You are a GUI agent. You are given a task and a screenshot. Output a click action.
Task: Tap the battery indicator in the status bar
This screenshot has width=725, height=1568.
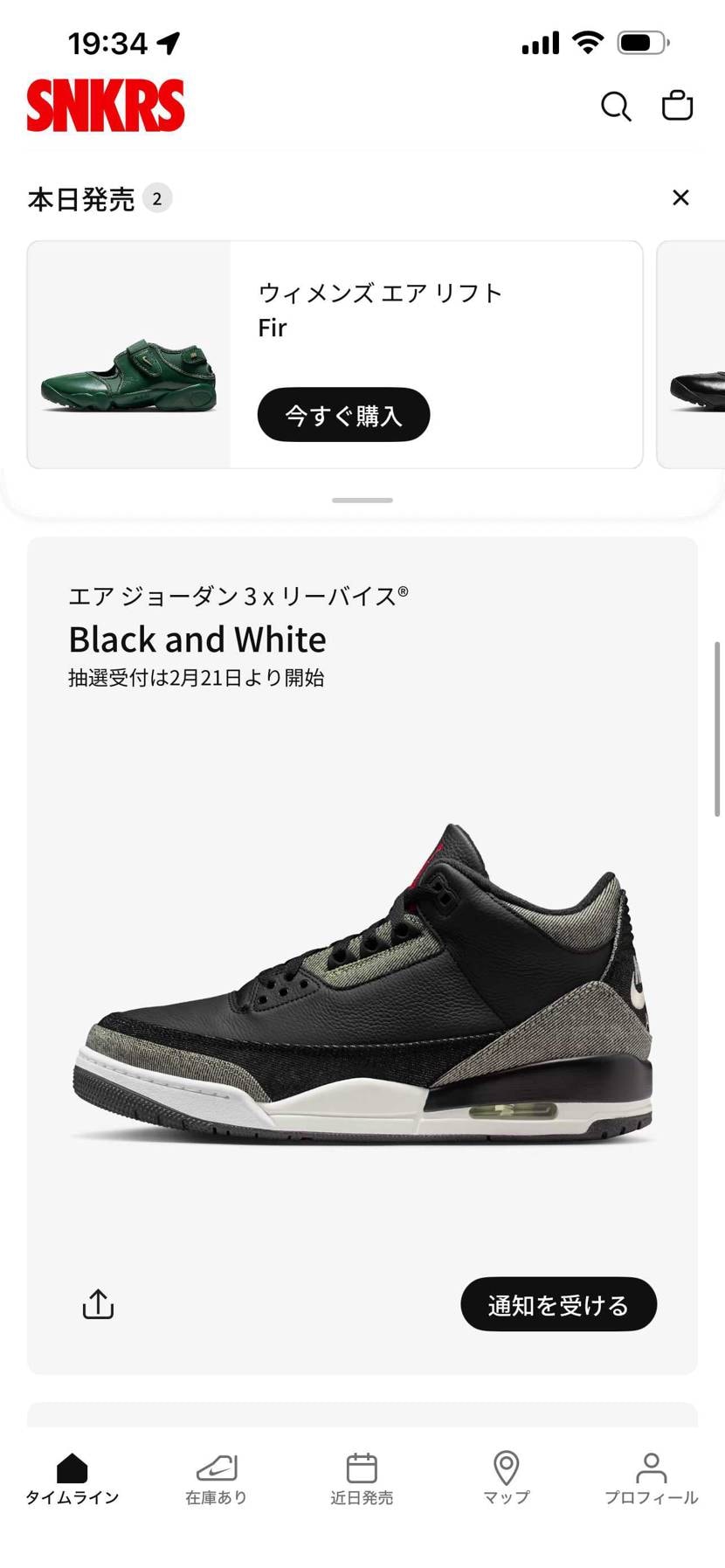tap(644, 41)
